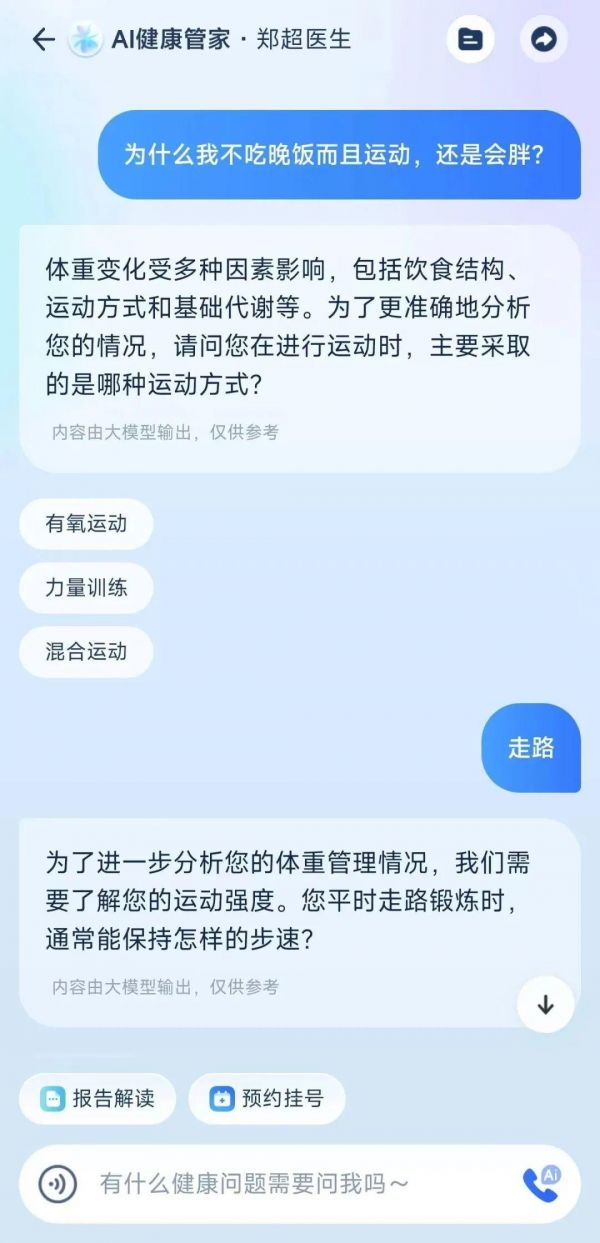Jump to latest message with down arrow
The image size is (600, 1243).
[545, 1005]
